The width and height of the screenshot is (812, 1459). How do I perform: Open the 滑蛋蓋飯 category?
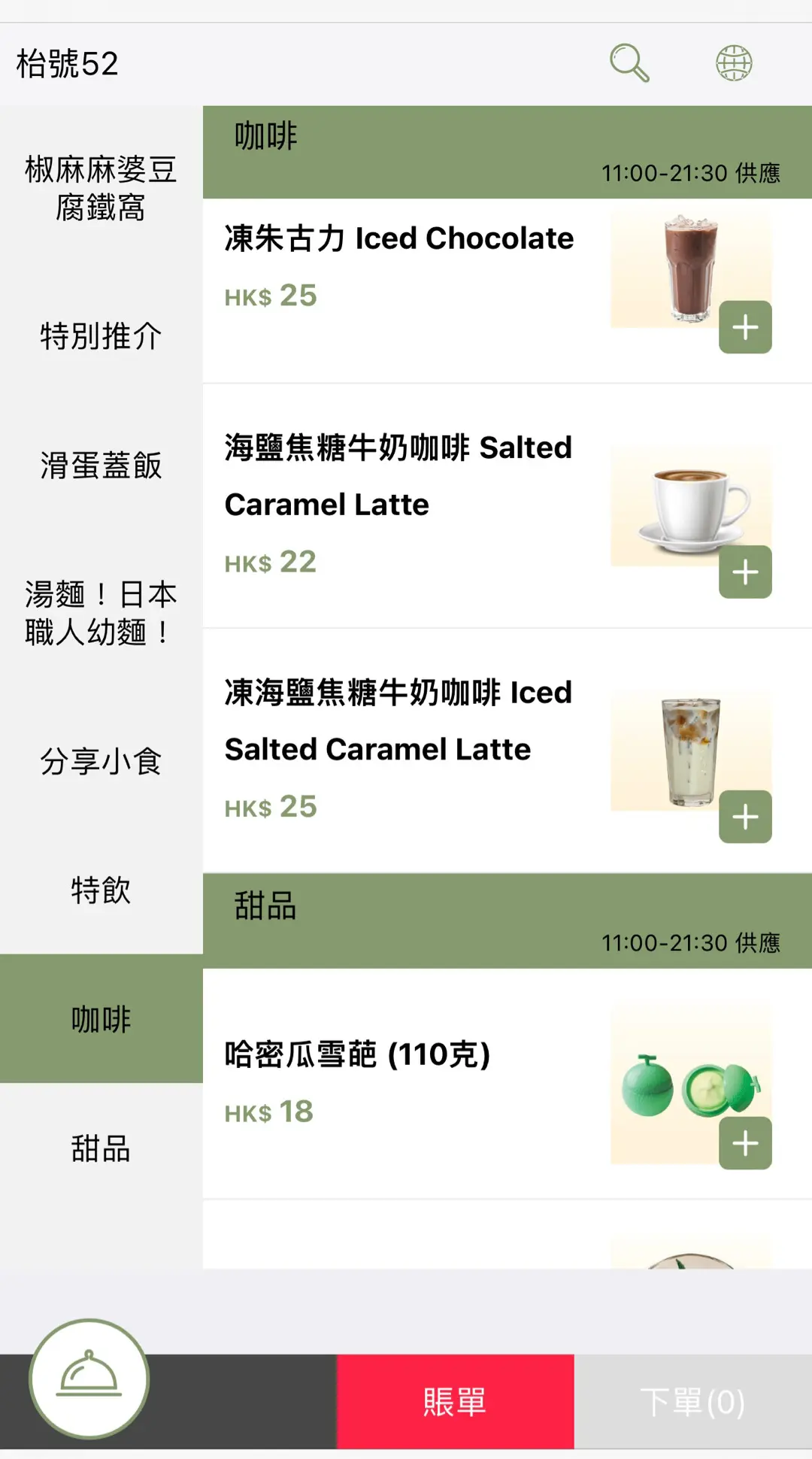[x=101, y=465]
